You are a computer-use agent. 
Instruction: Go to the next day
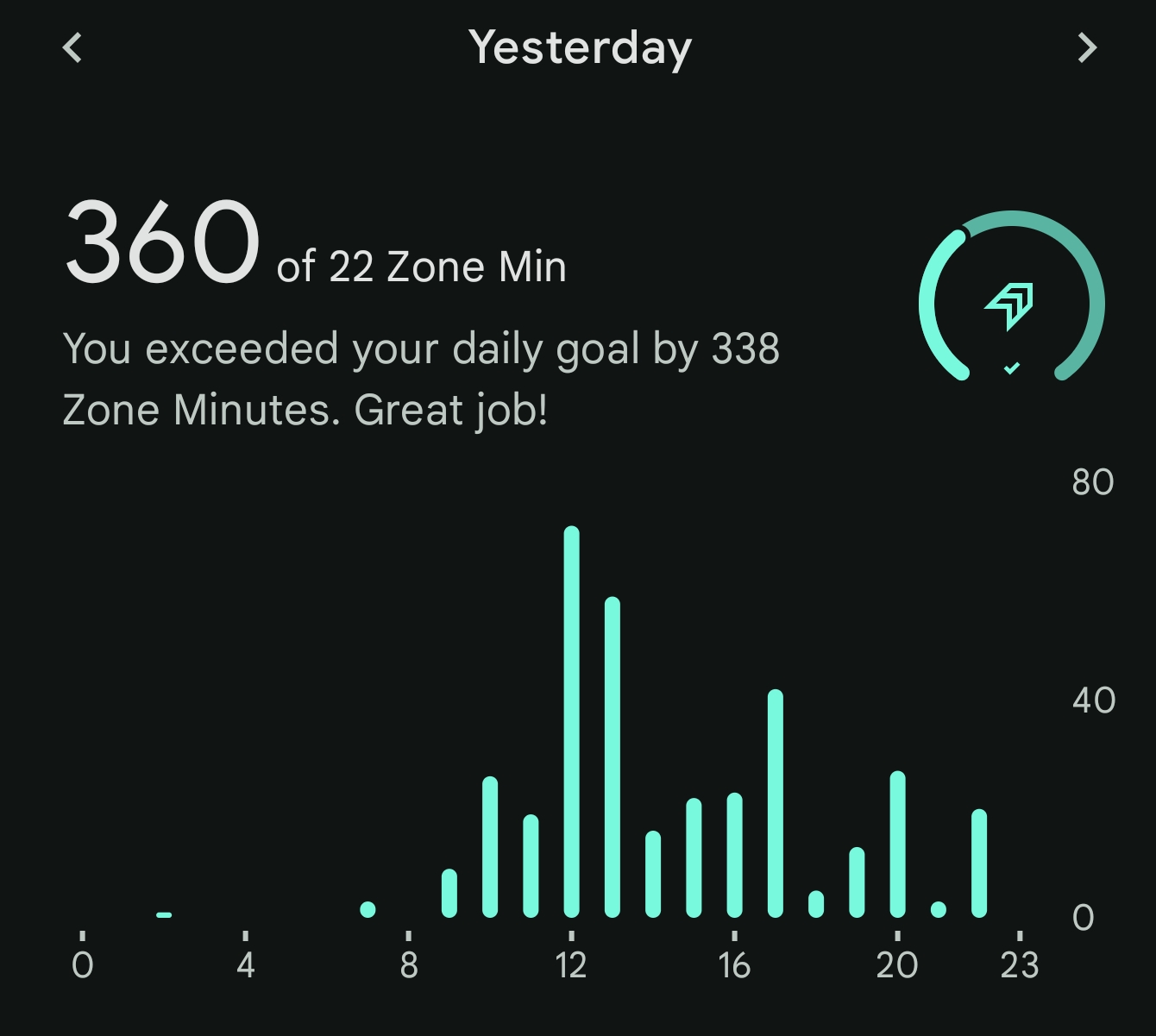click(x=1087, y=47)
